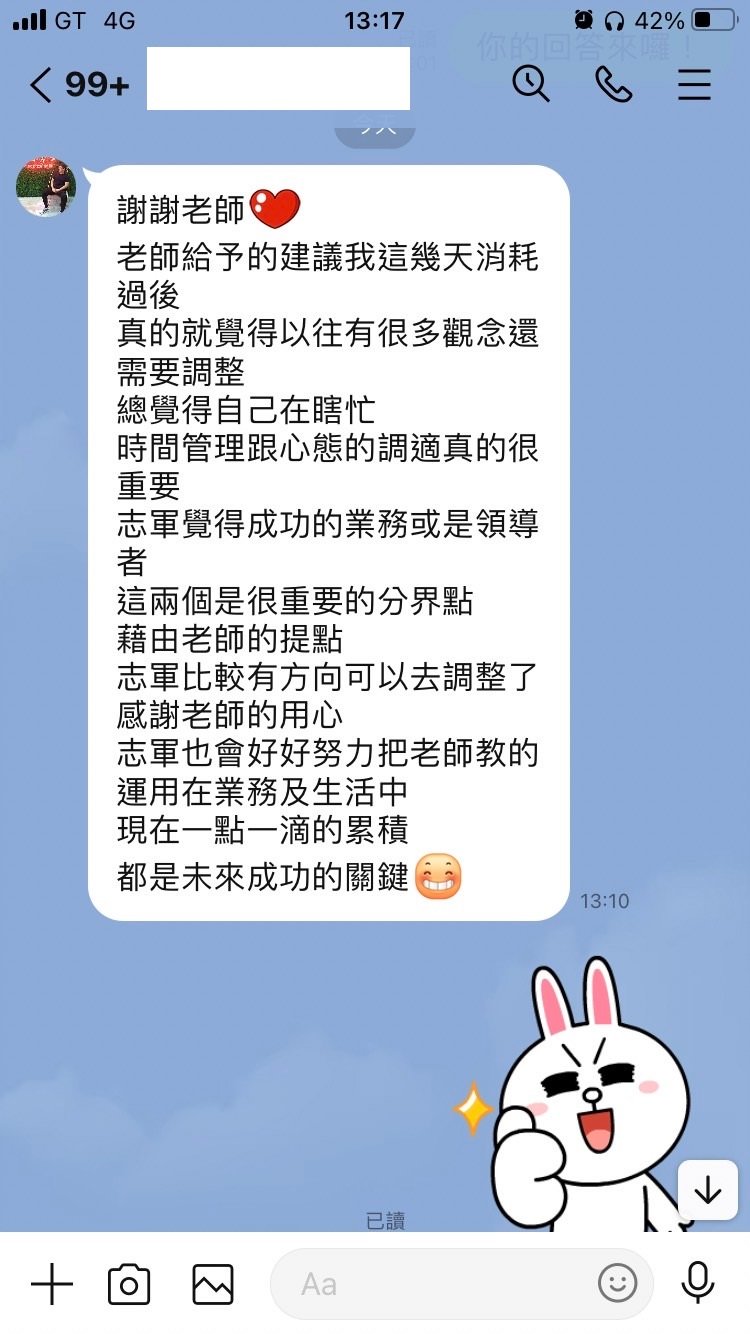
Task: Open the plus attachment menu
Action: pyautogui.click(x=52, y=1284)
